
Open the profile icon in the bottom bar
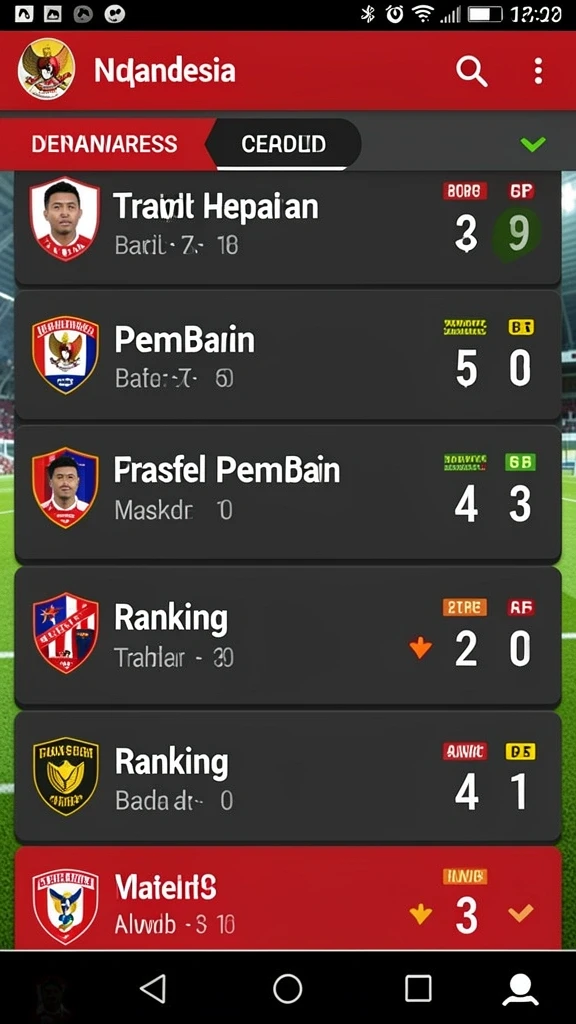(520, 989)
